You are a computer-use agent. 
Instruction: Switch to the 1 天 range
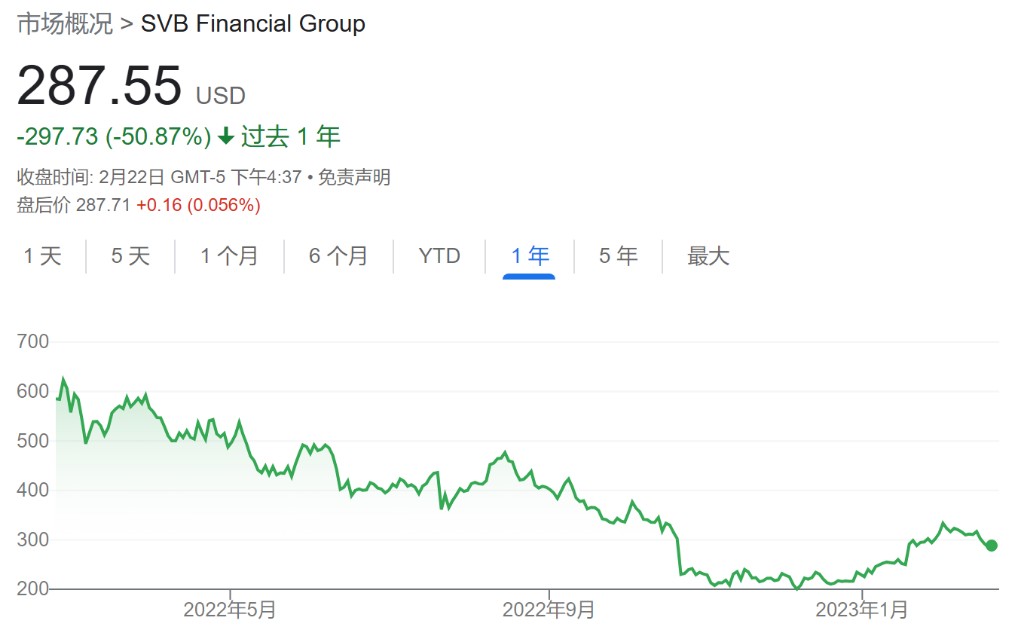point(43,256)
